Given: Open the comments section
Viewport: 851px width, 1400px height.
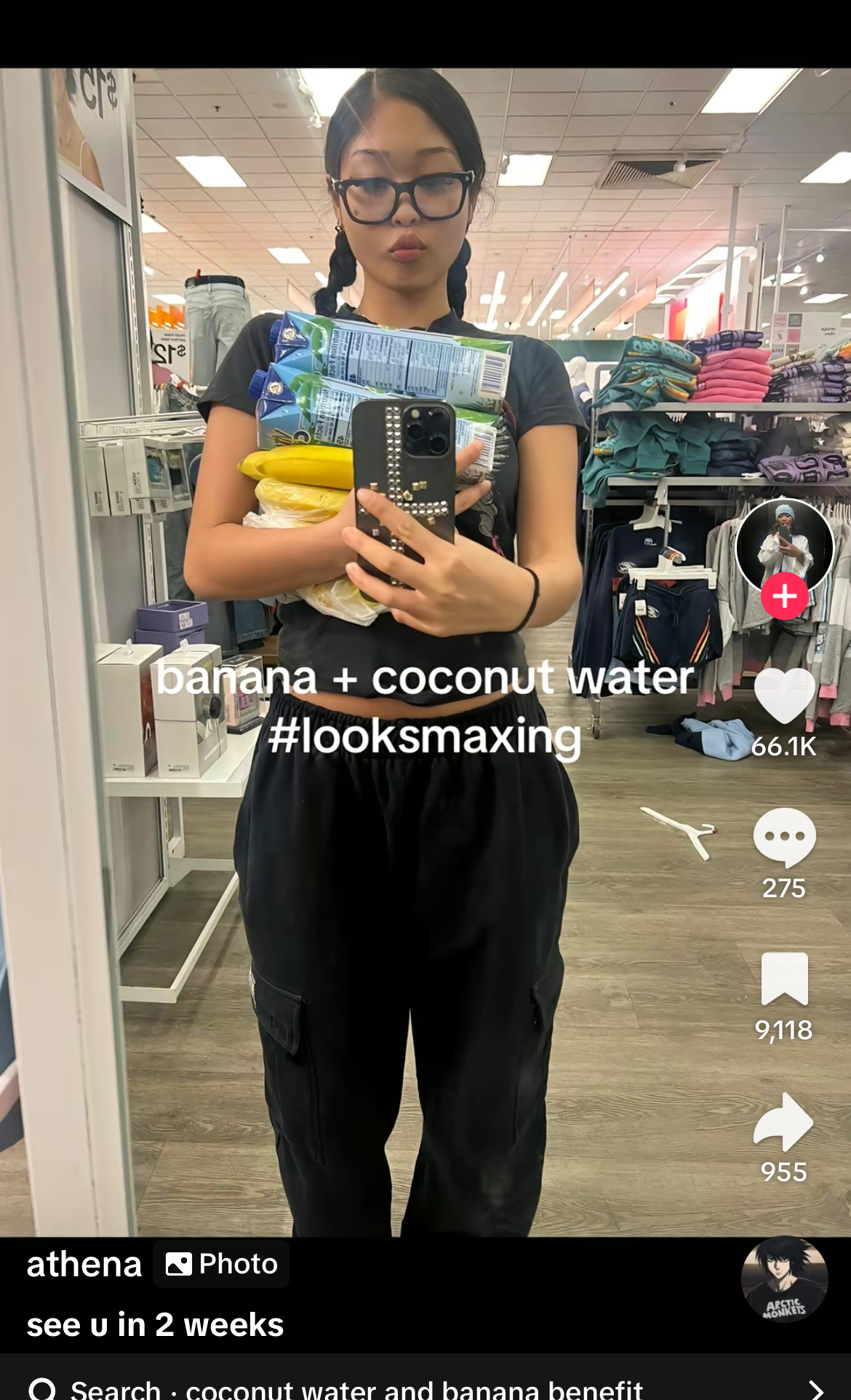Looking at the screenshot, I should [x=784, y=837].
